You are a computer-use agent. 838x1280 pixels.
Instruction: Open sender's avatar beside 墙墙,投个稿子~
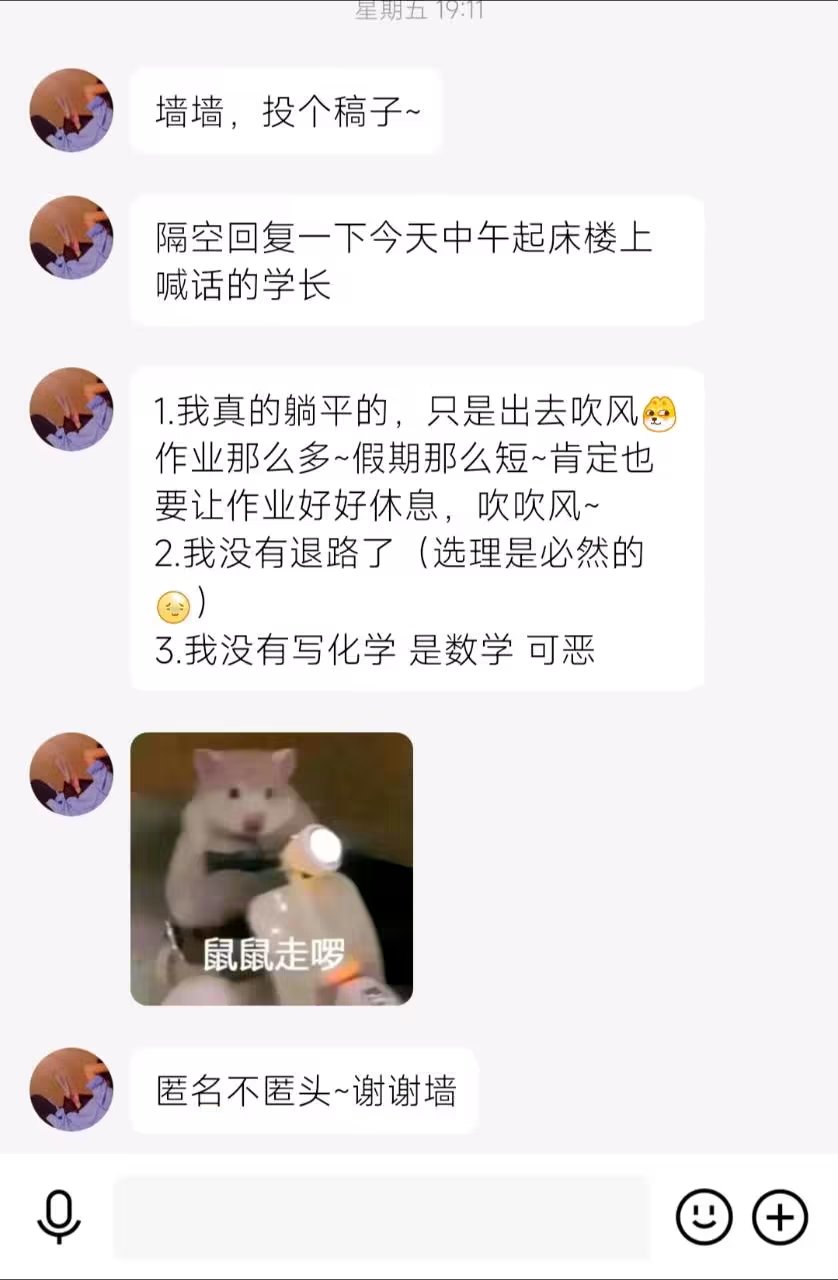coord(71,110)
